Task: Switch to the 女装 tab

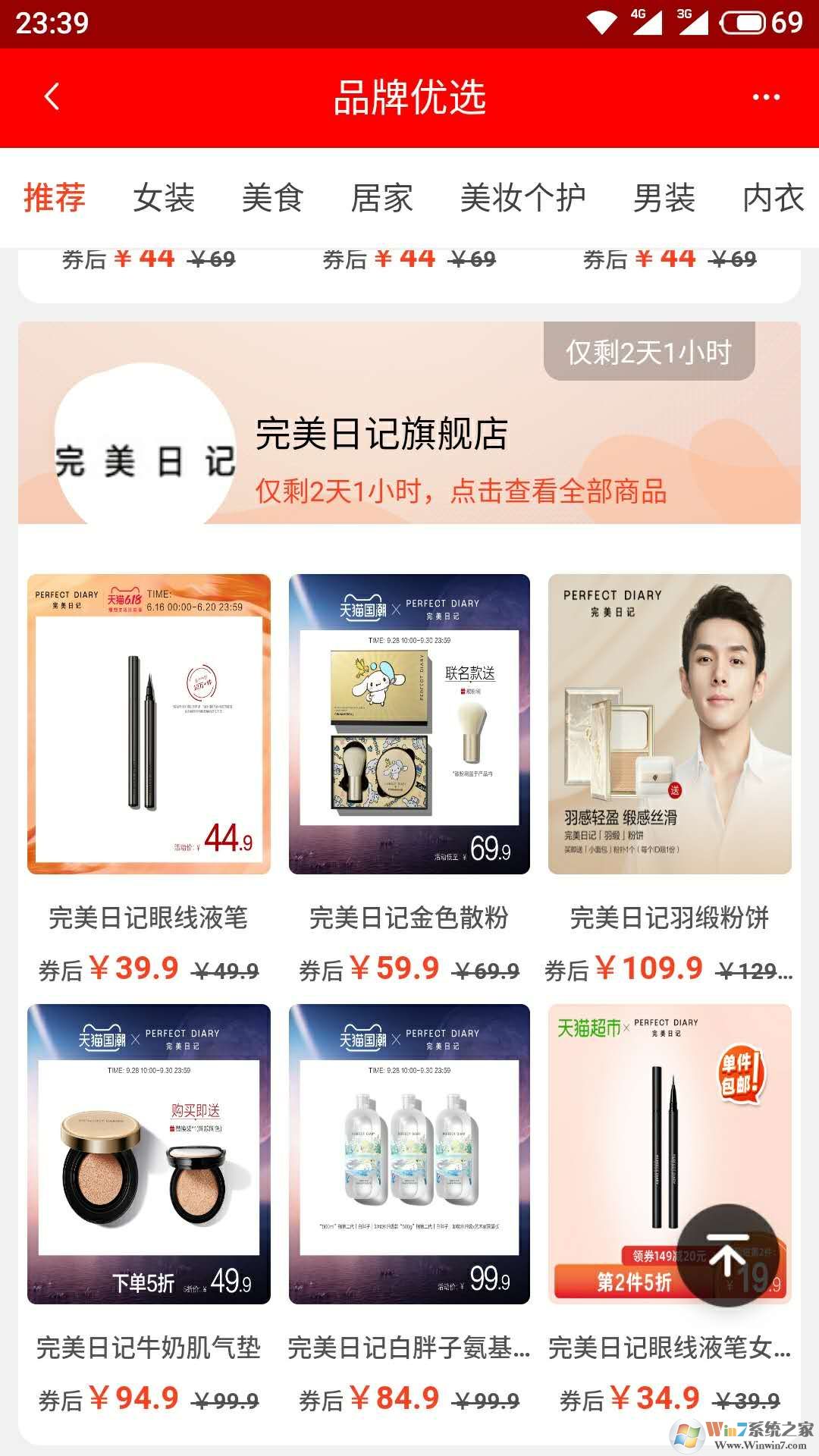Action: coord(164,198)
